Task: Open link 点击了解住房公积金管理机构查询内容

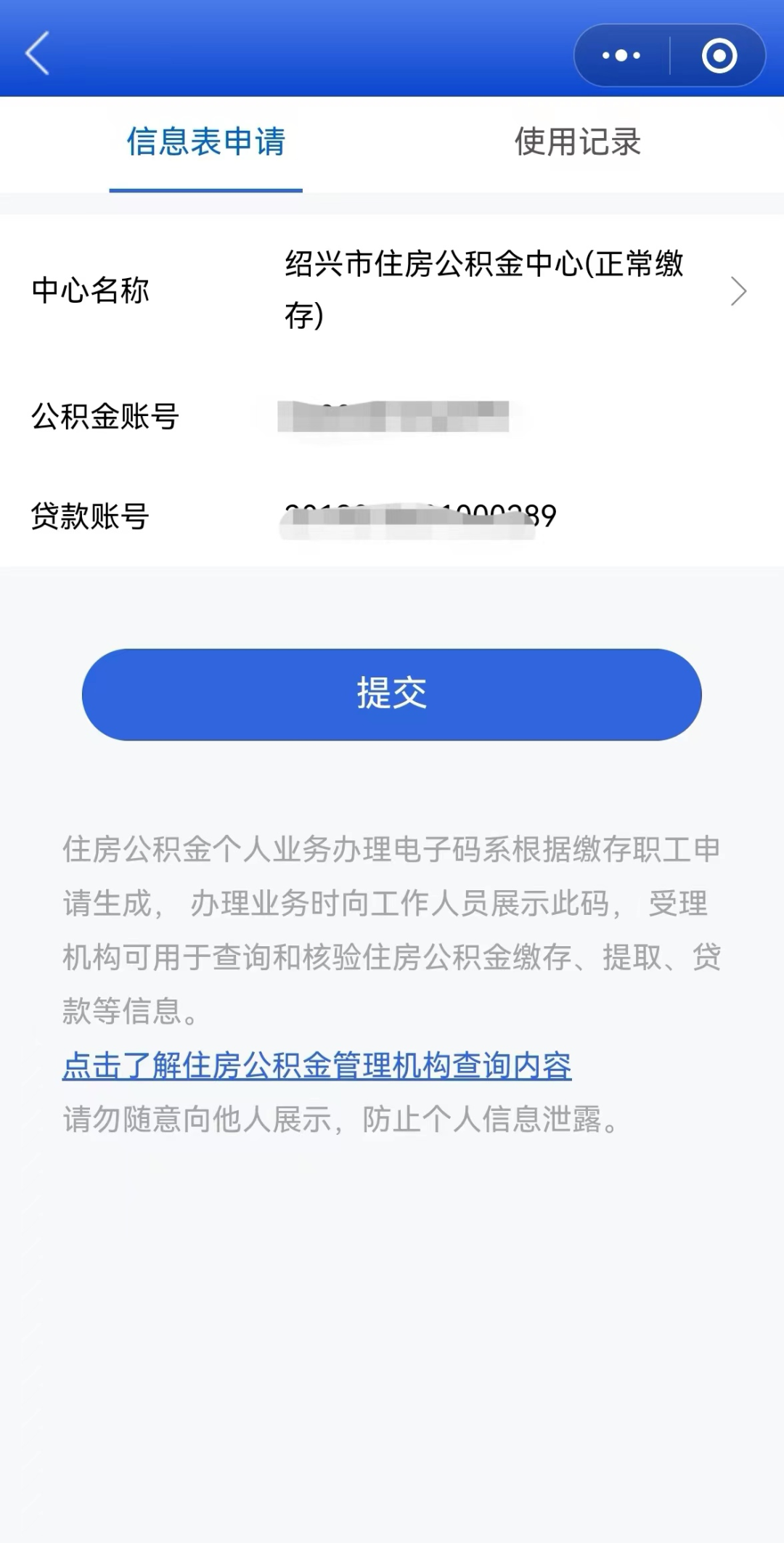Action: [317, 1065]
